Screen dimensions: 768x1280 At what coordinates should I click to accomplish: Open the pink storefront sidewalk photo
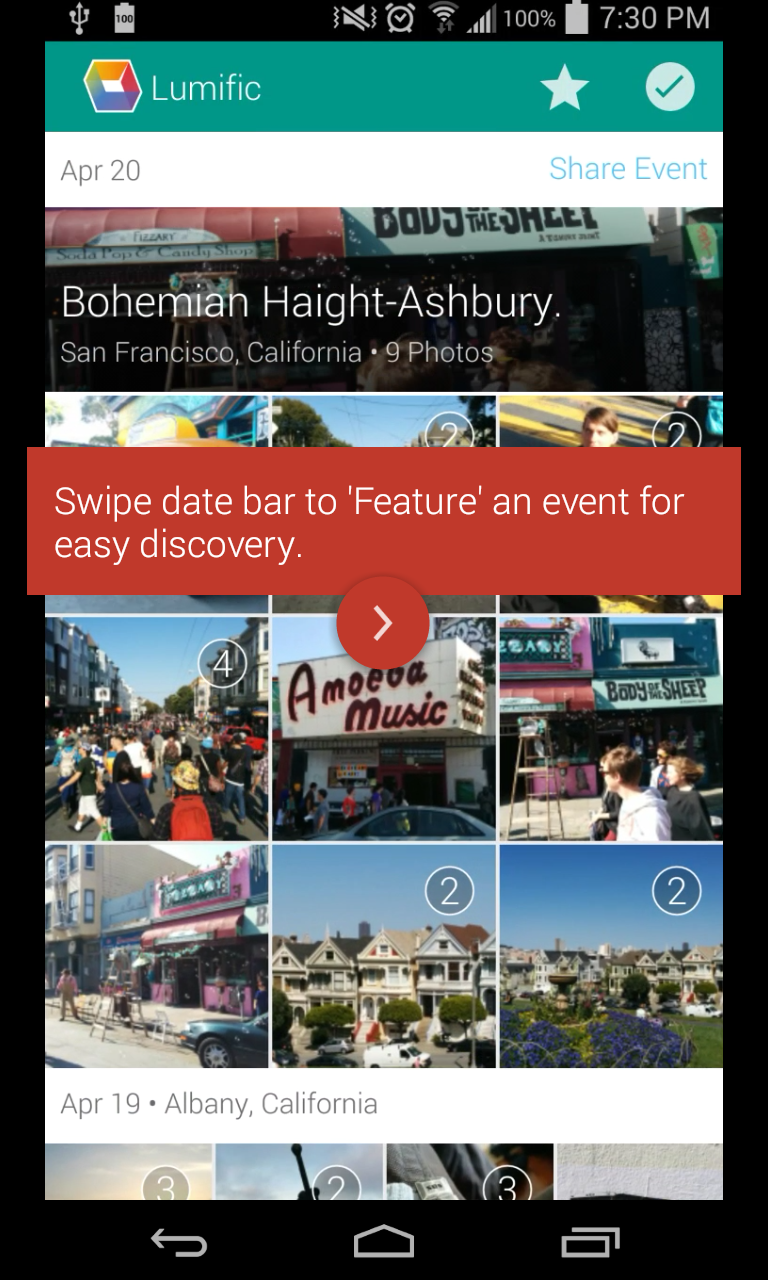pyautogui.click(x=156, y=956)
